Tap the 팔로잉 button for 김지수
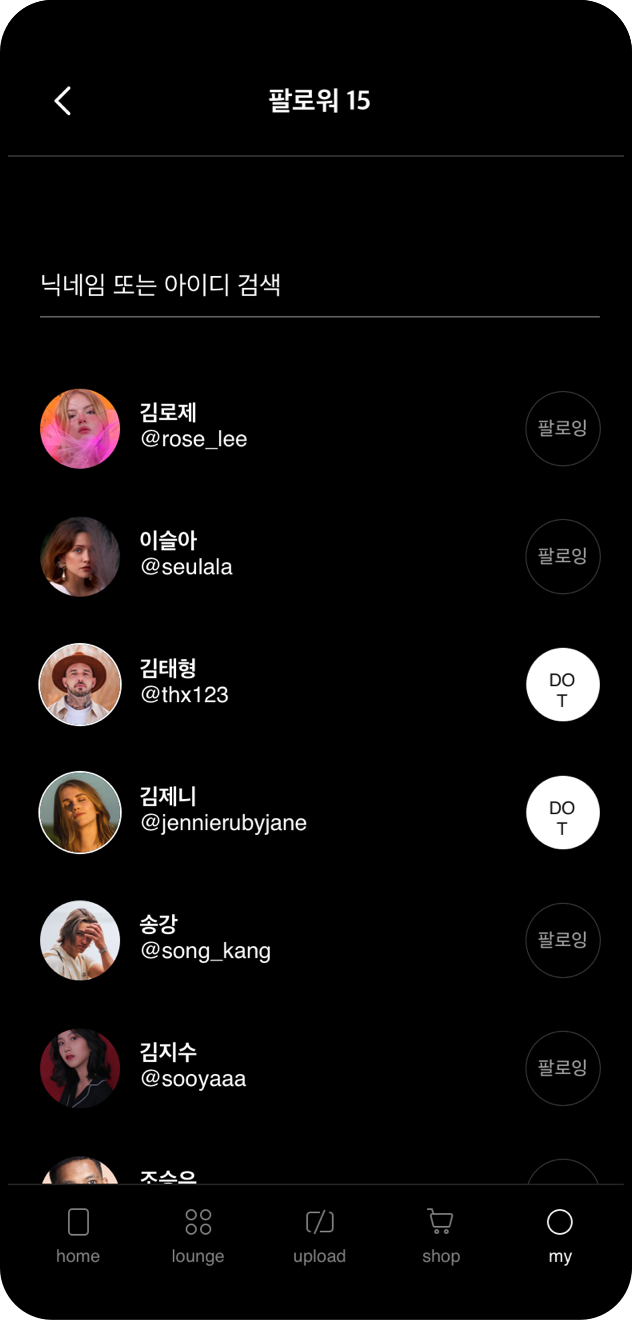The width and height of the screenshot is (632, 1320). [x=562, y=1068]
